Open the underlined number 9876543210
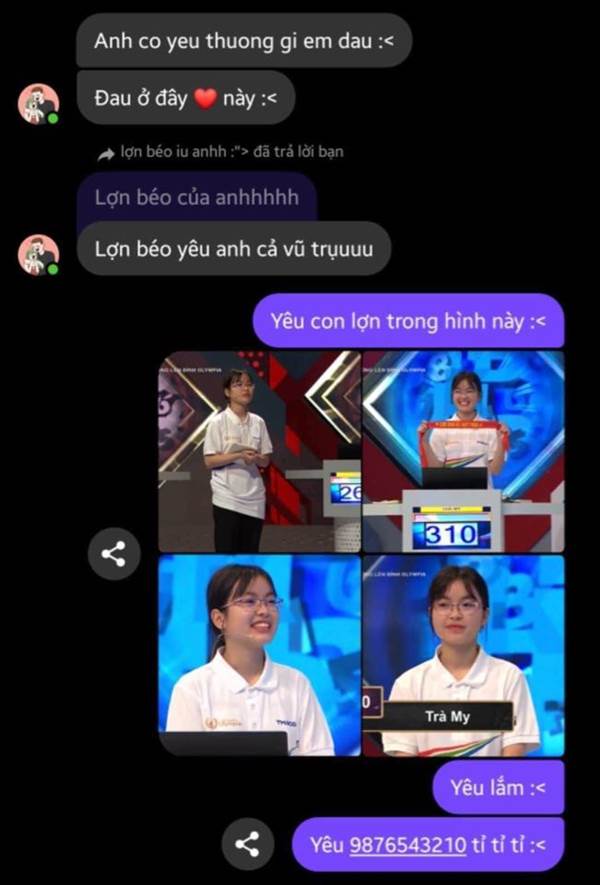Viewport: 600px width, 885px height. click(407, 844)
